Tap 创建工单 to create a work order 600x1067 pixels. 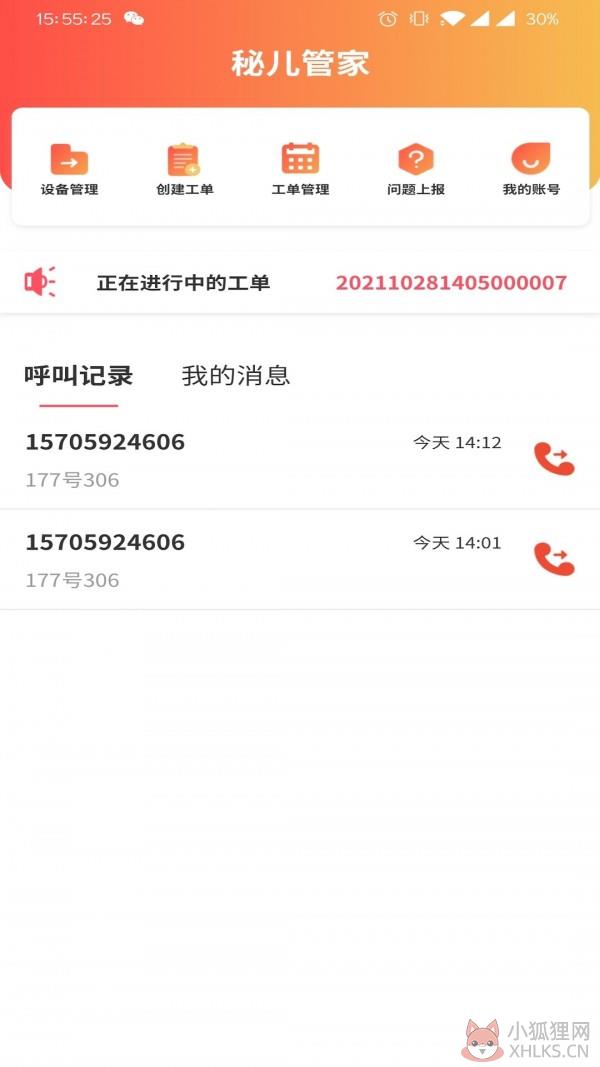point(185,169)
